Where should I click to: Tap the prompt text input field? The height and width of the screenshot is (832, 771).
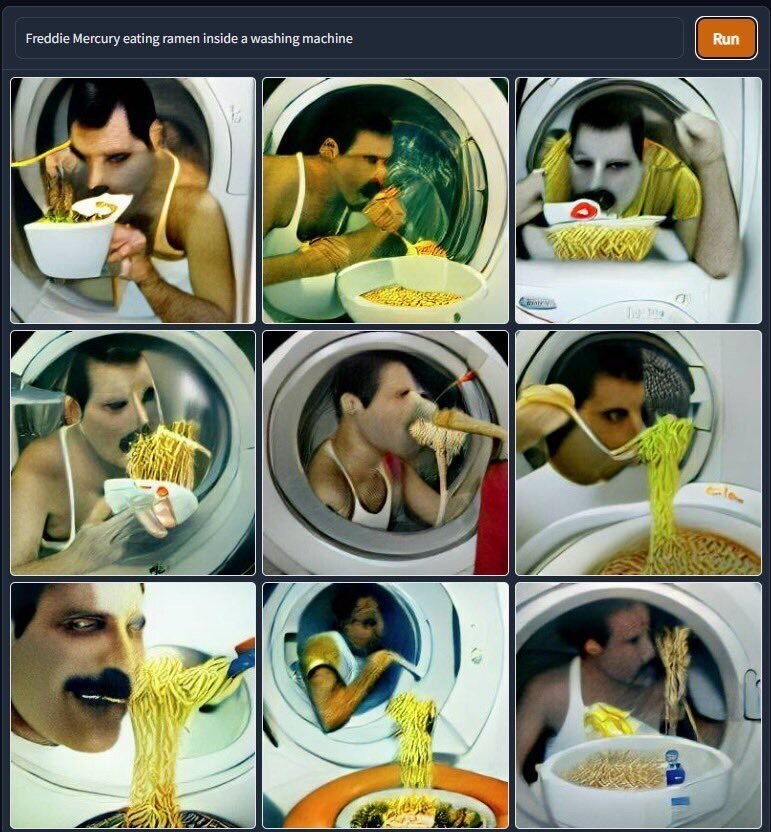[x=348, y=39]
